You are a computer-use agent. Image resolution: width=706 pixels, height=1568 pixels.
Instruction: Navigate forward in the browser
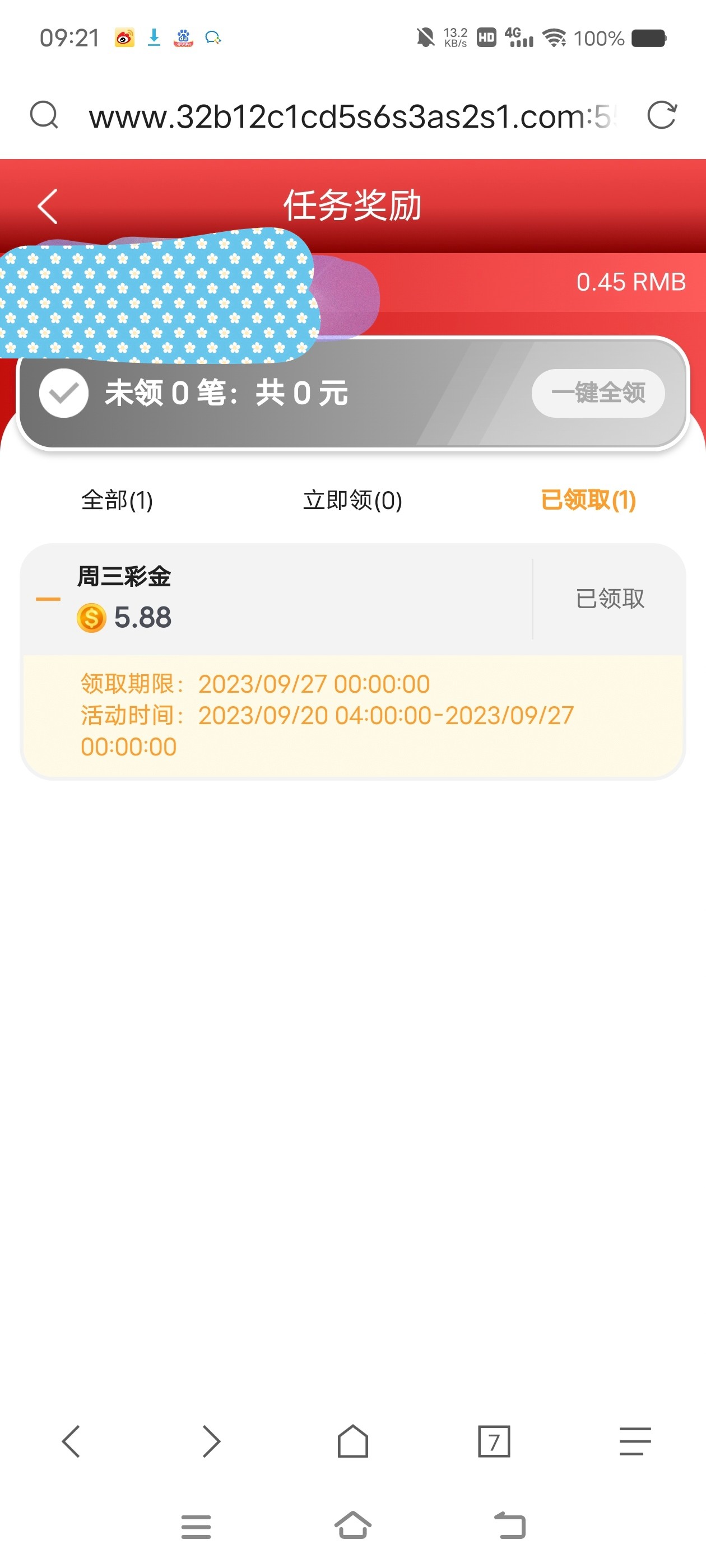click(211, 1441)
